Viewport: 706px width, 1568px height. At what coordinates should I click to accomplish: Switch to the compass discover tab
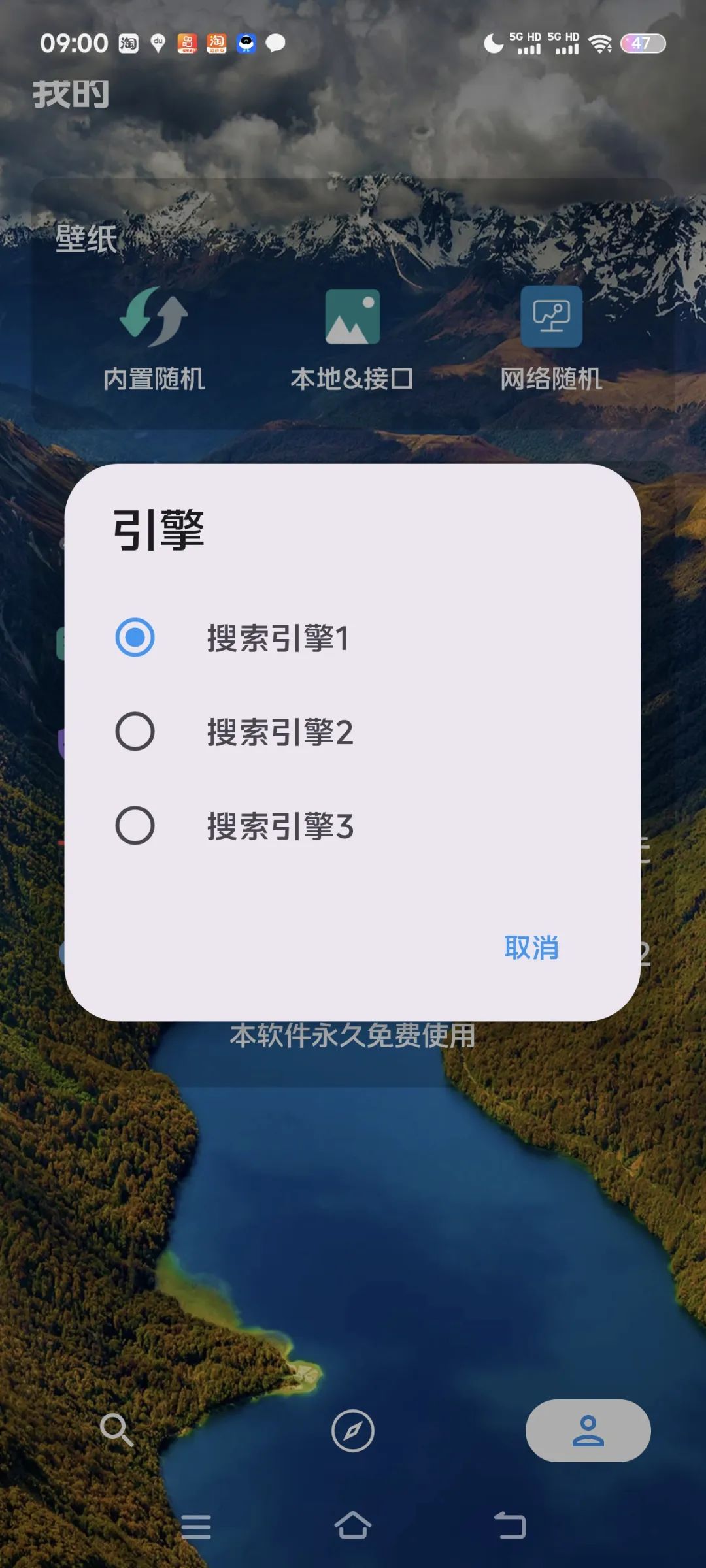(352, 1430)
